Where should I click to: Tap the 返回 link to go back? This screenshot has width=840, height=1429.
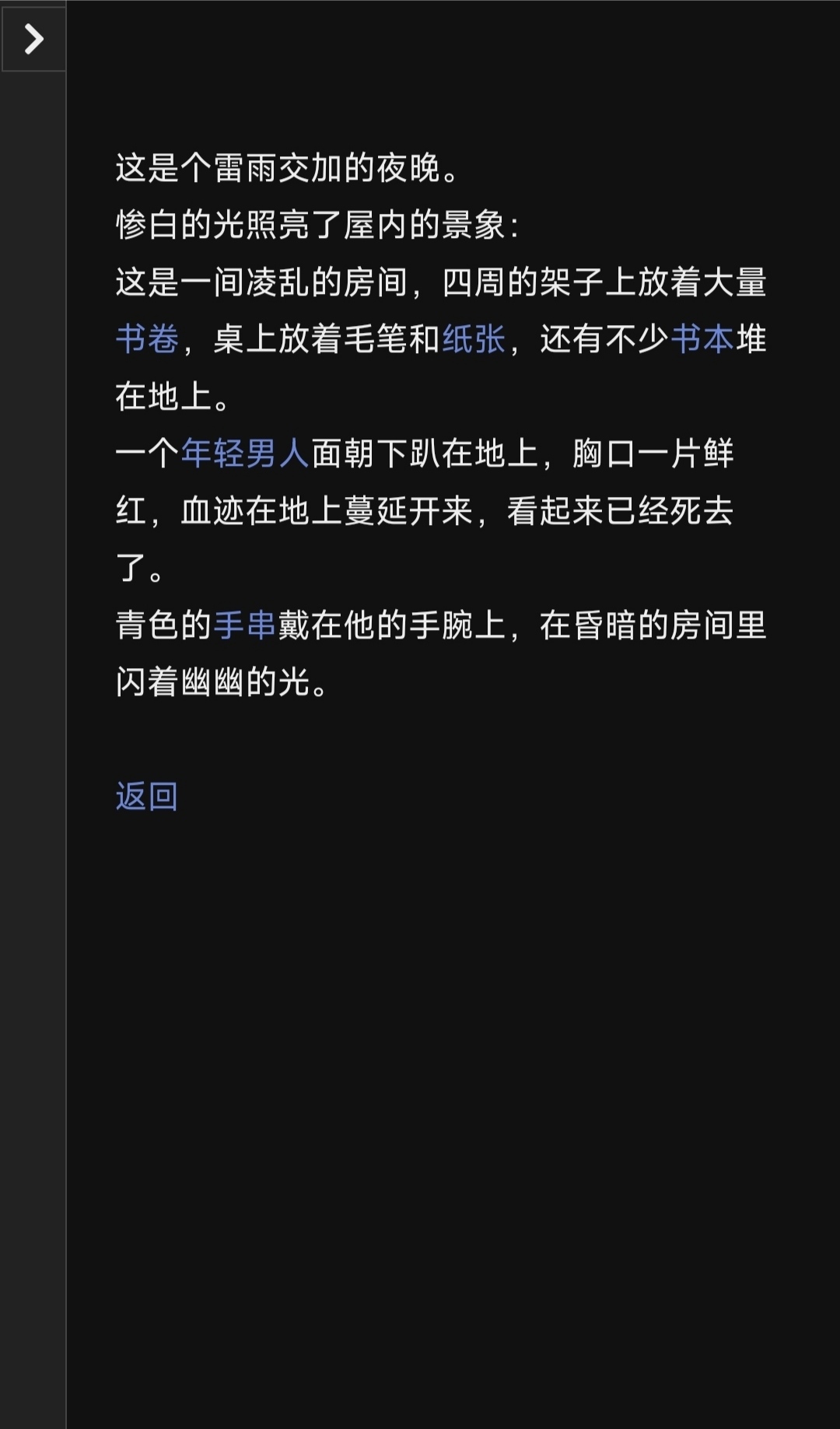(x=147, y=797)
